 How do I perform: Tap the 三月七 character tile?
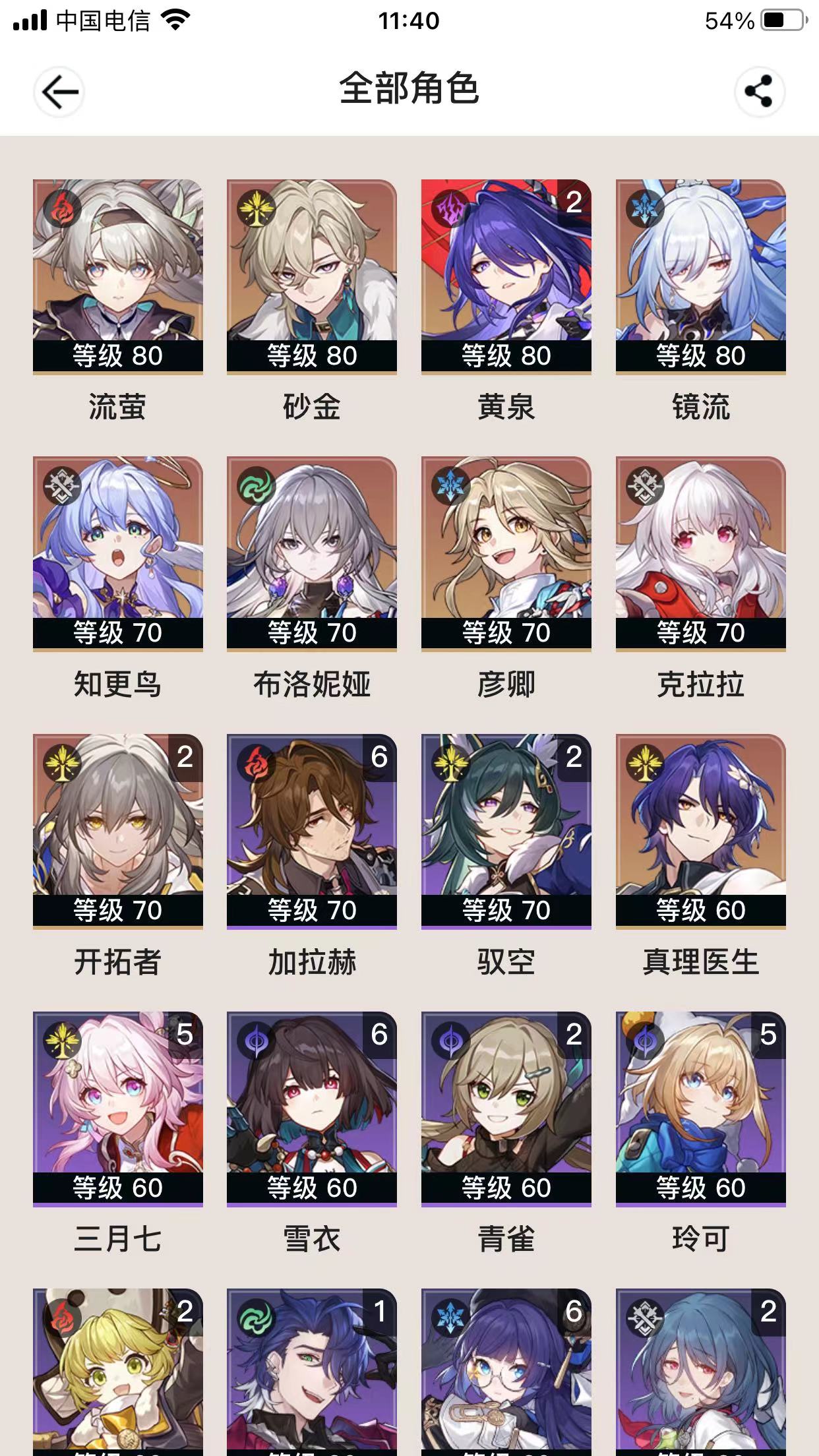pyautogui.click(x=118, y=1108)
